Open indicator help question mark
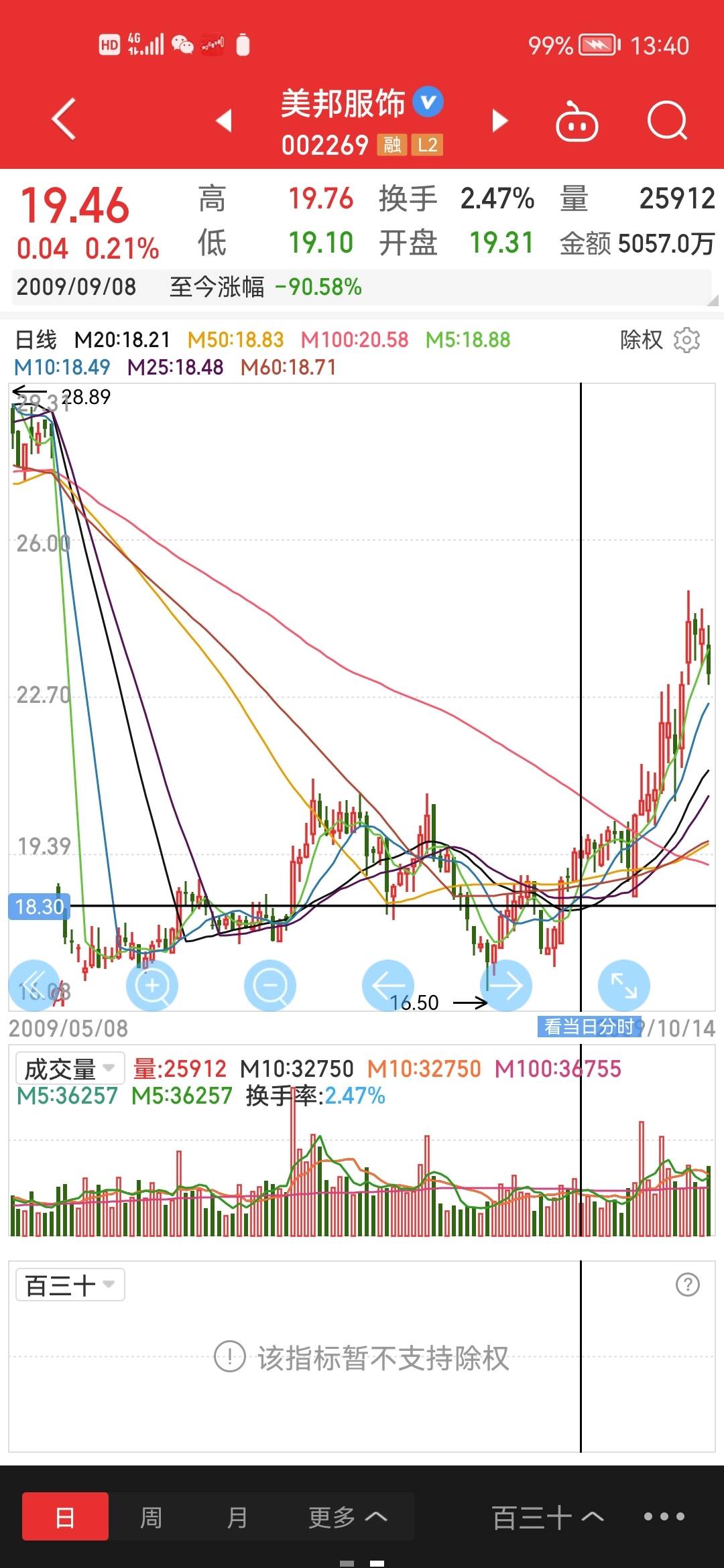 point(687,1285)
